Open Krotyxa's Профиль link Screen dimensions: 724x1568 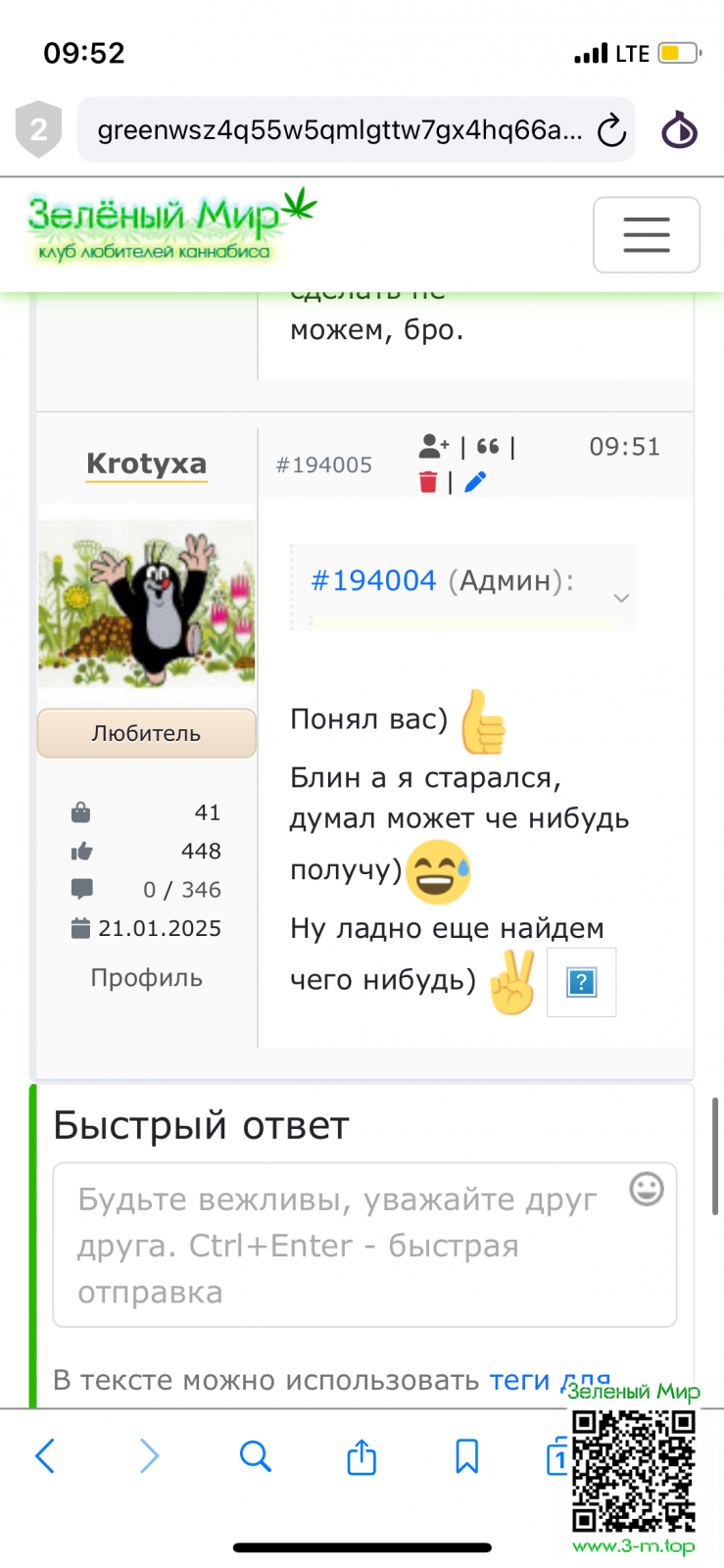[146, 978]
